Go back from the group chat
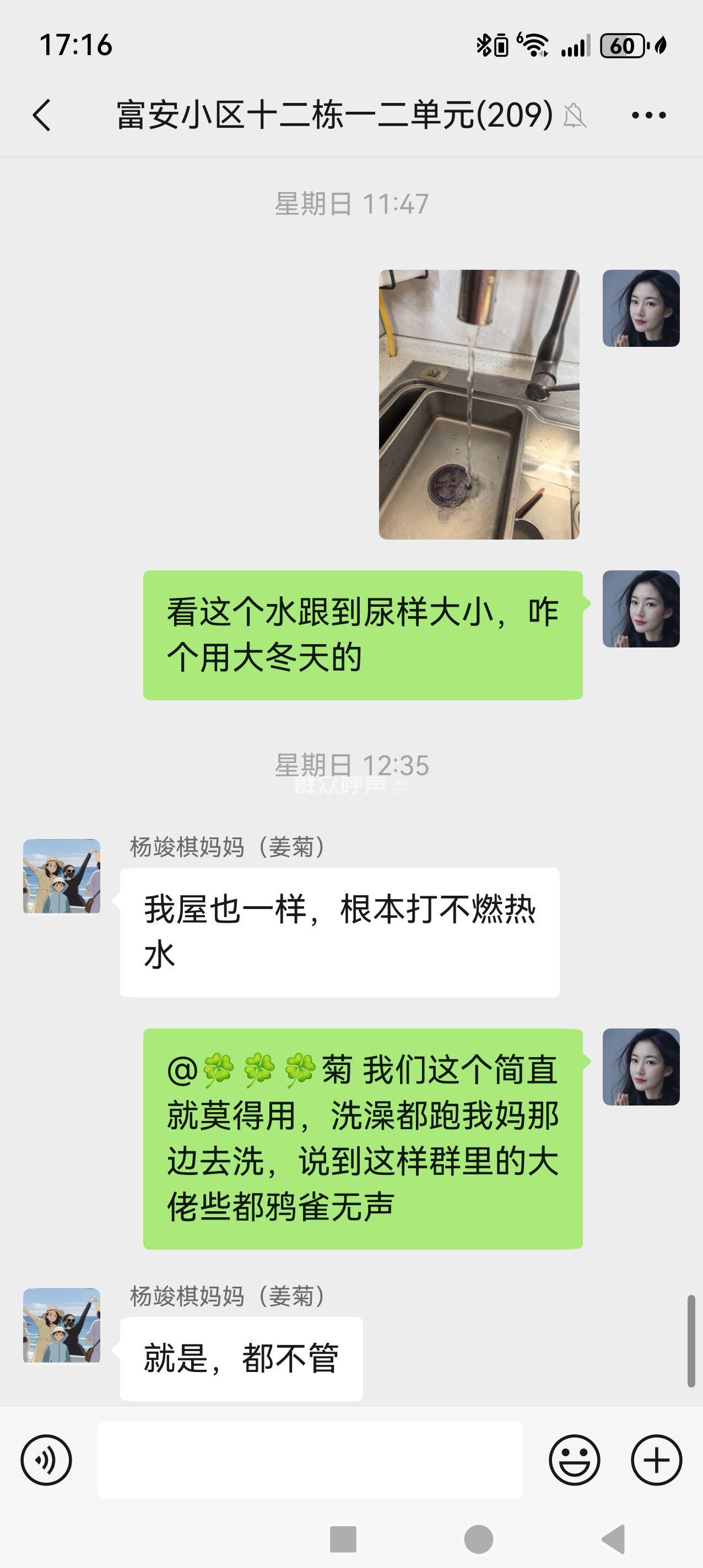 (41, 115)
